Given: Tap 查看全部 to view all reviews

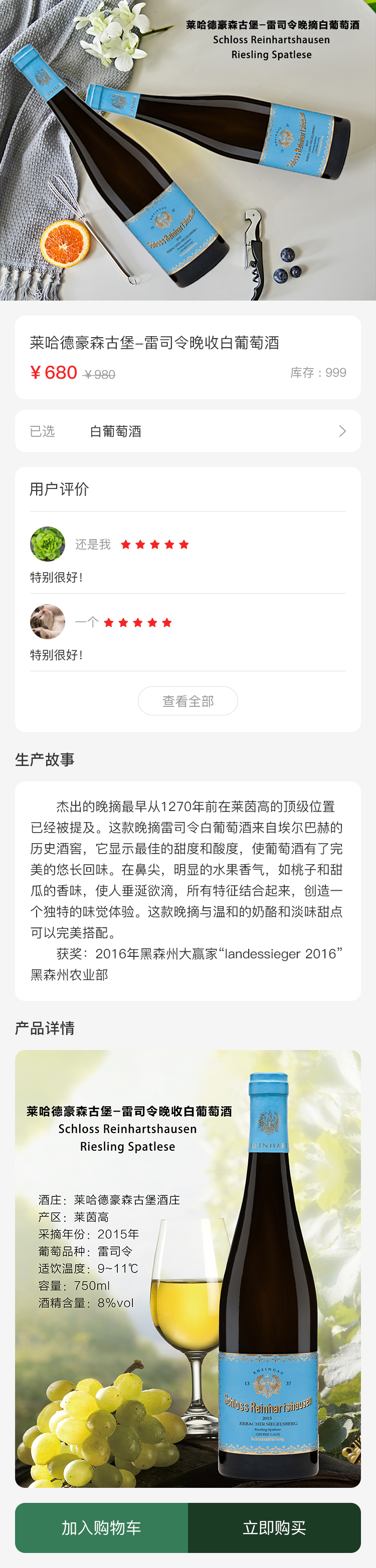Looking at the screenshot, I should [x=187, y=701].
